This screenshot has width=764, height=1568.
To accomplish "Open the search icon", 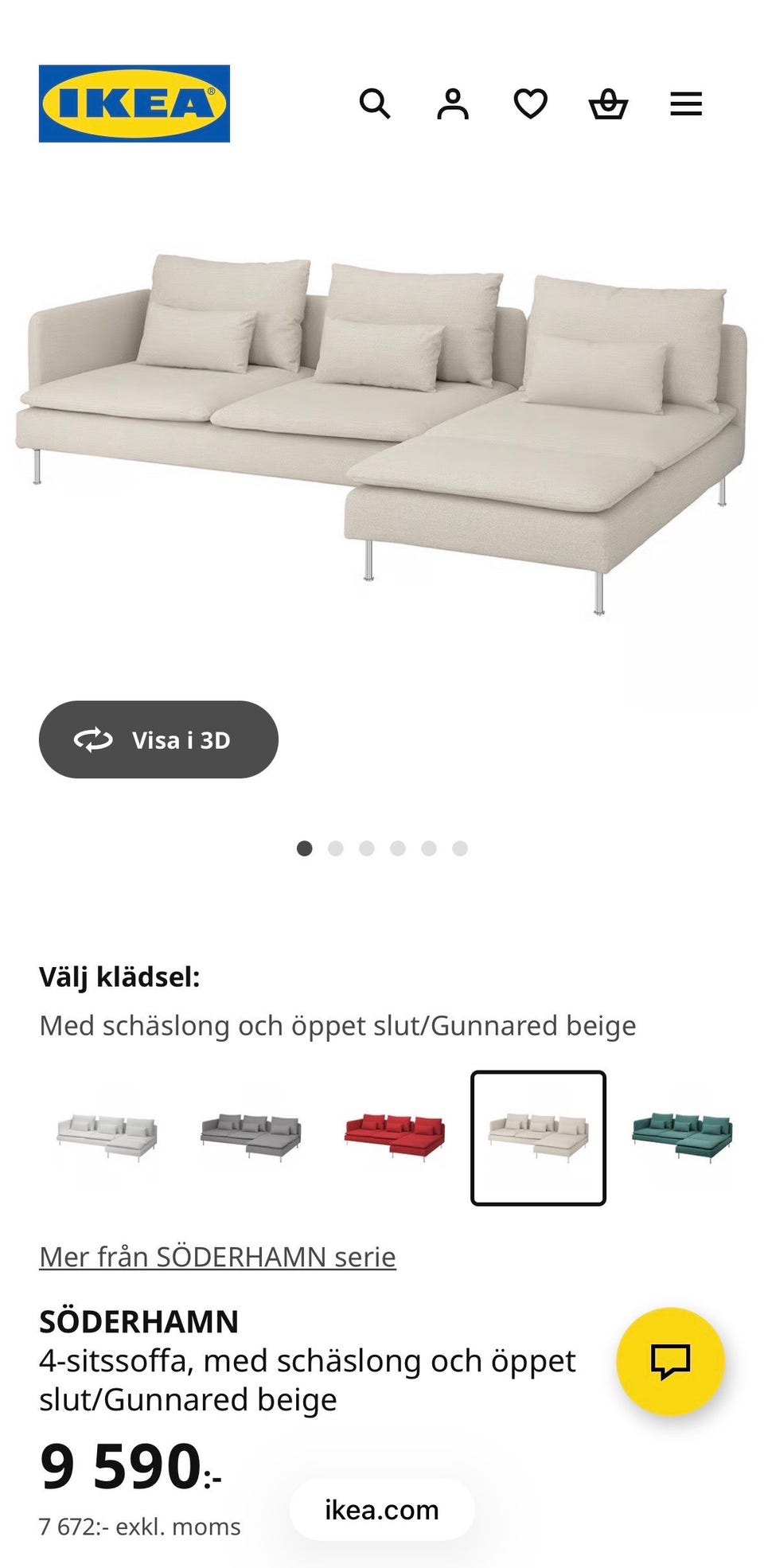I will tap(375, 103).
